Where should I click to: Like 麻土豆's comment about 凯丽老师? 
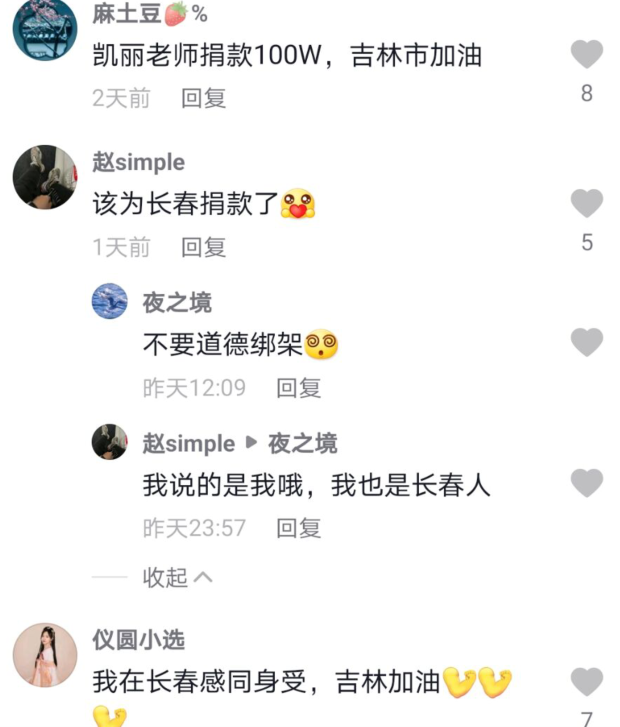[x=586, y=54]
